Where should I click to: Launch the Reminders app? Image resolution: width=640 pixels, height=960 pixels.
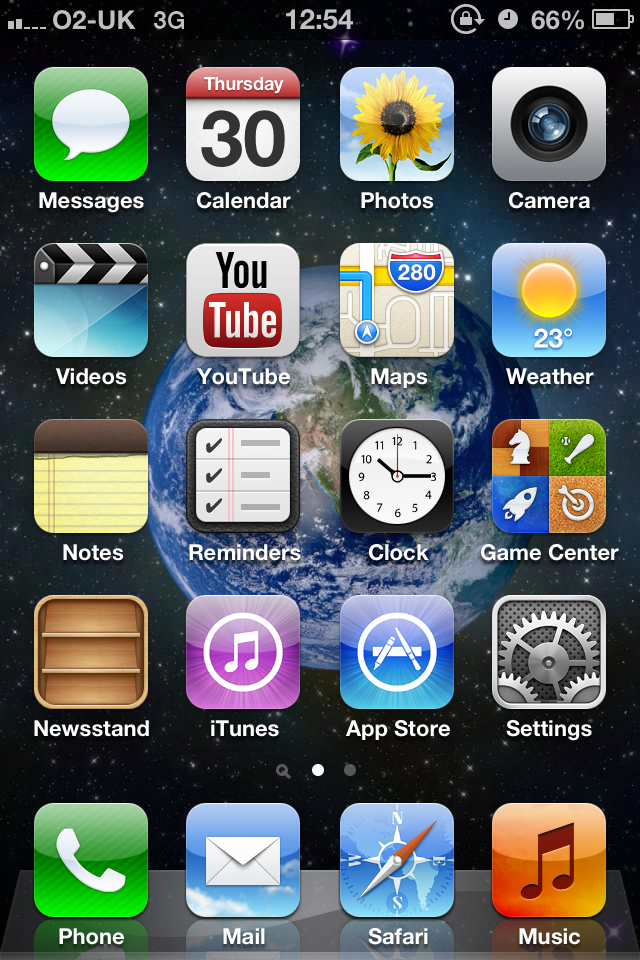coord(243,476)
